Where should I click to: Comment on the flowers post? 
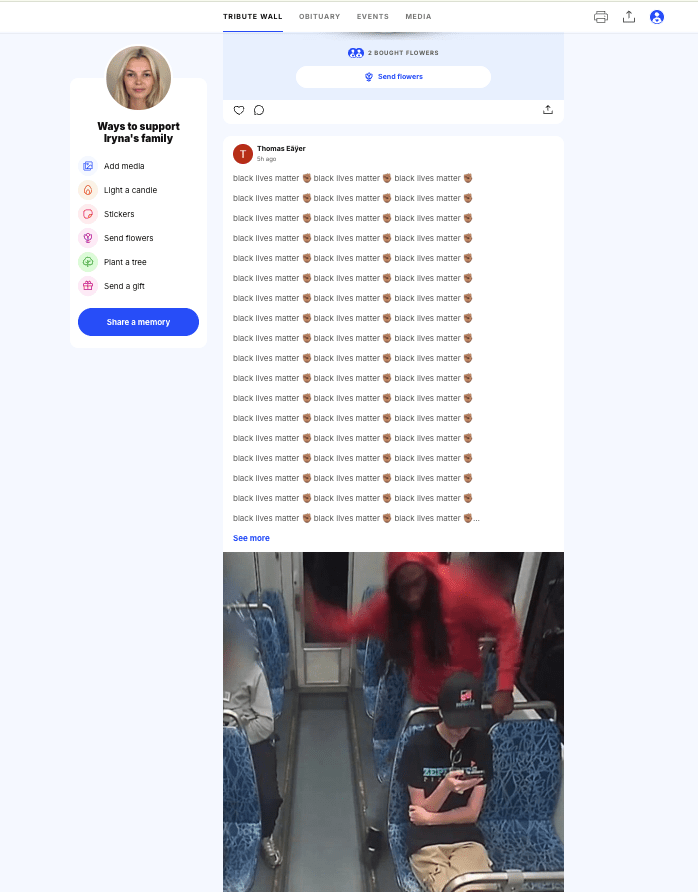[259, 110]
